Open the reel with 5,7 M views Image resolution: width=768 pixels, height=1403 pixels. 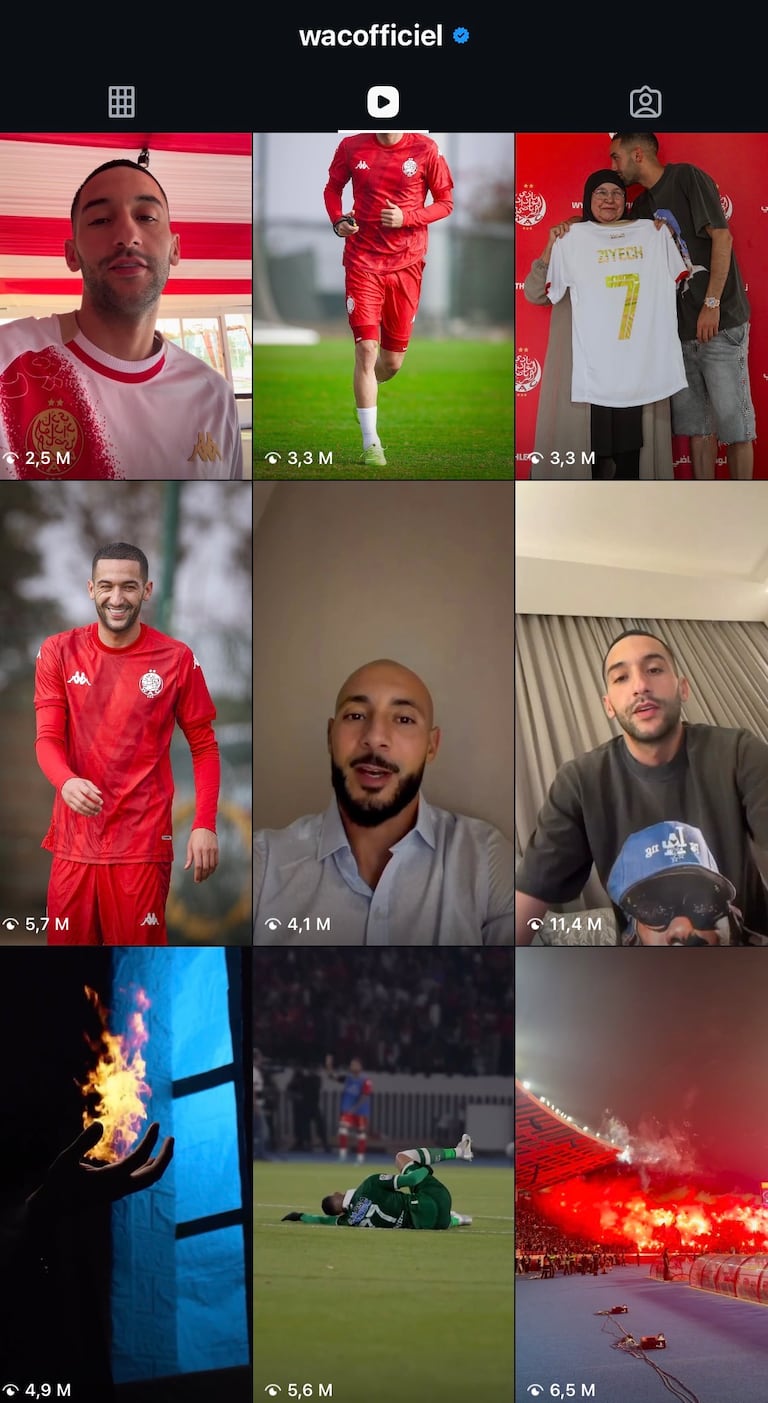pos(125,712)
